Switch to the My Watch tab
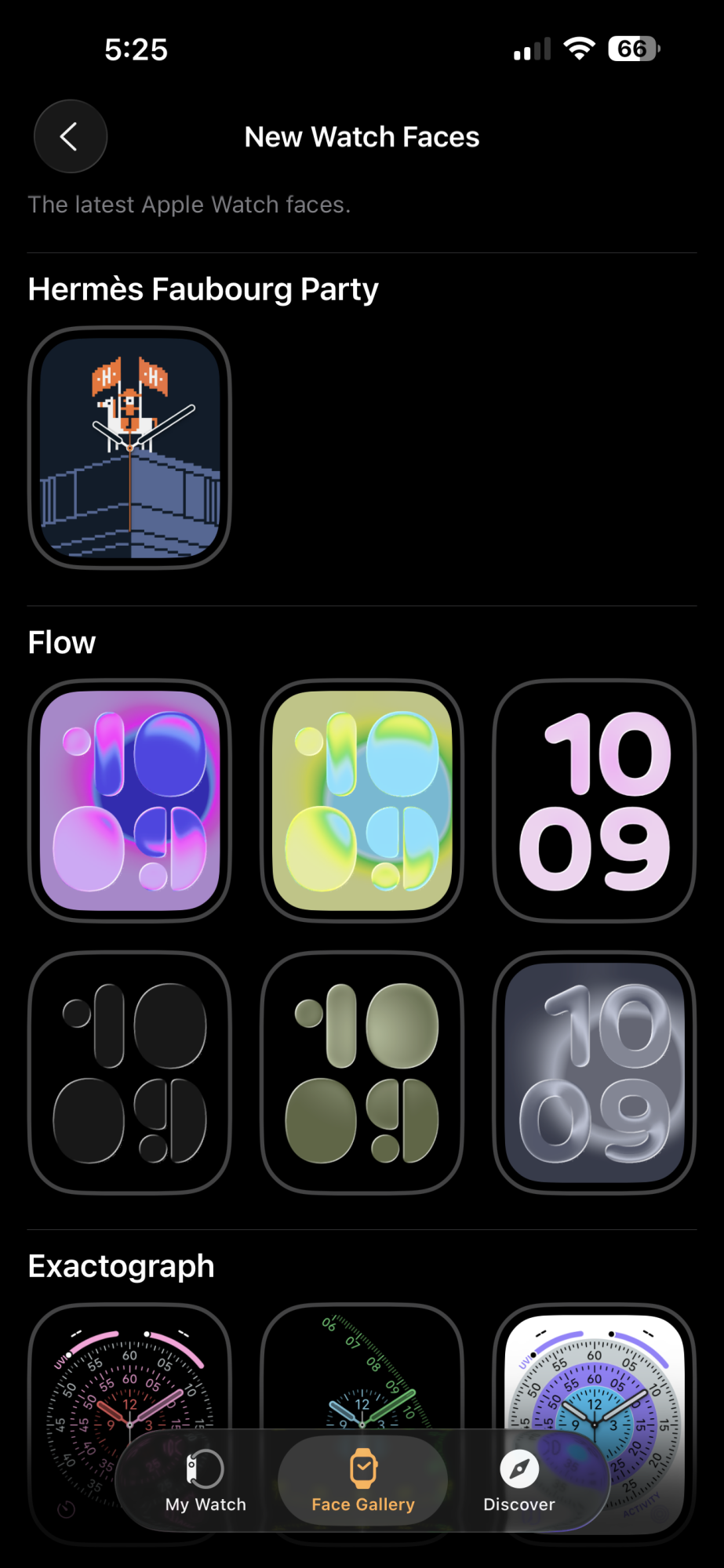 (206, 1481)
